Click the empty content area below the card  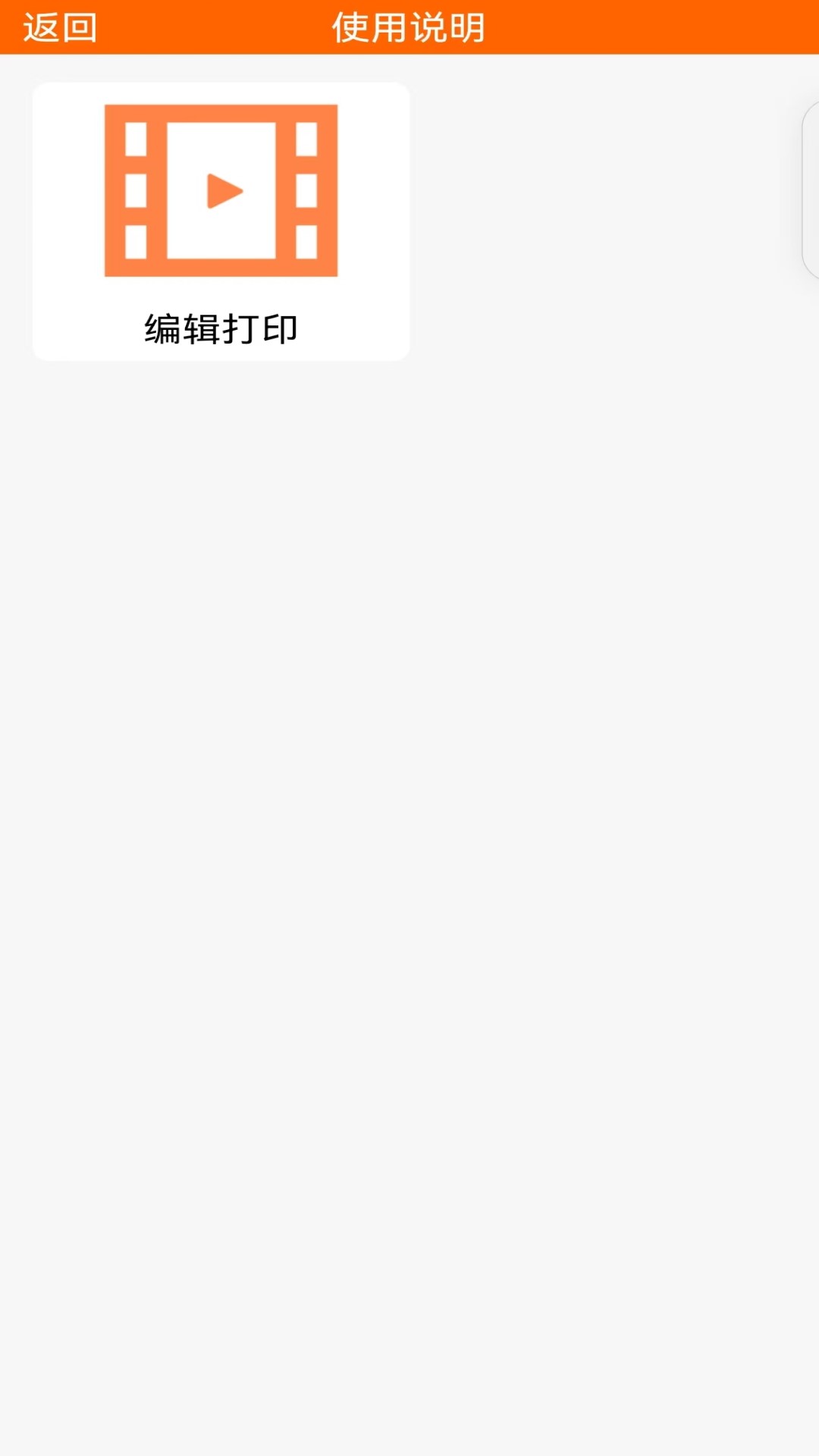(409, 834)
